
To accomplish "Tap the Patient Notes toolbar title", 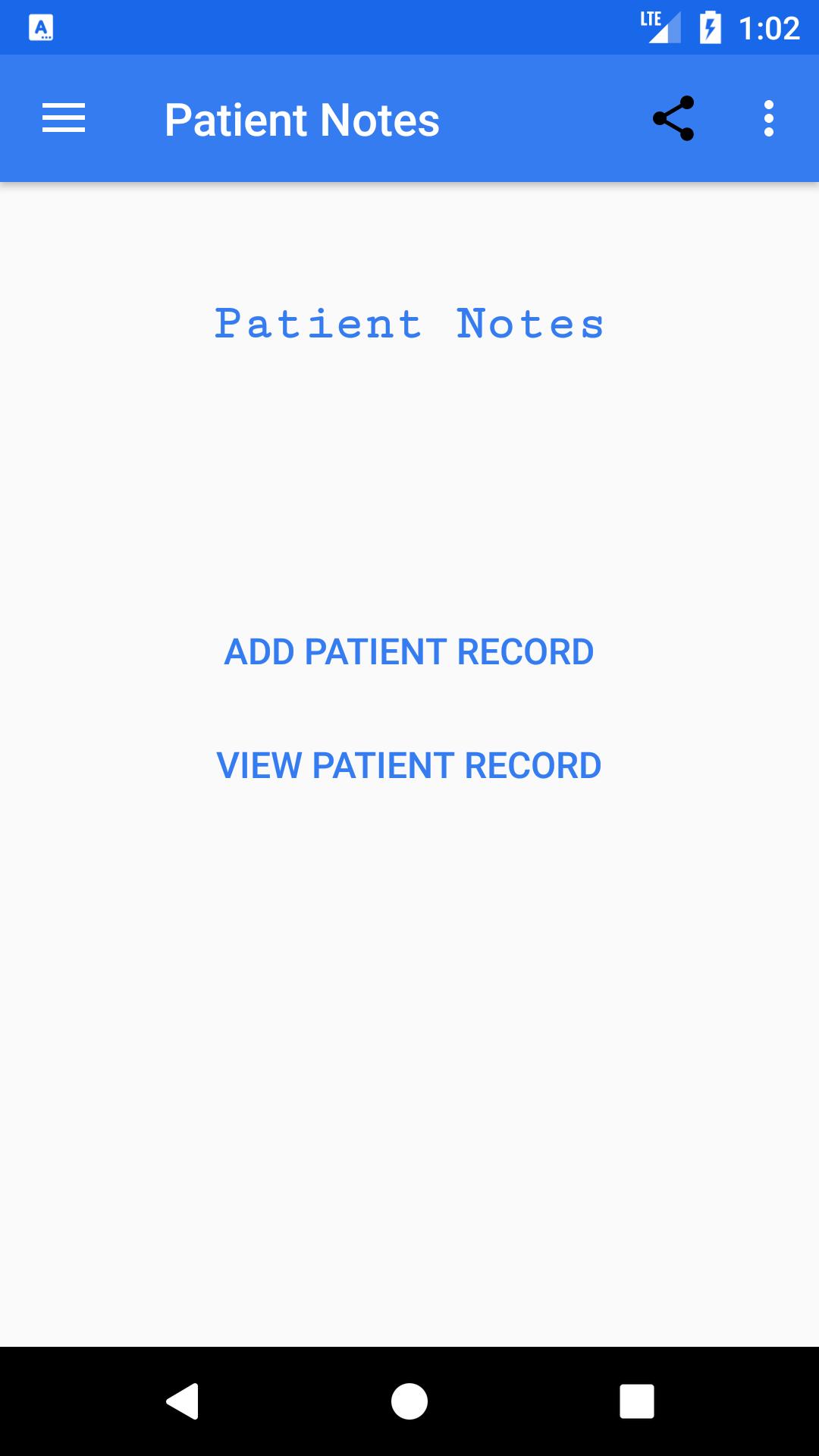I will (x=302, y=118).
